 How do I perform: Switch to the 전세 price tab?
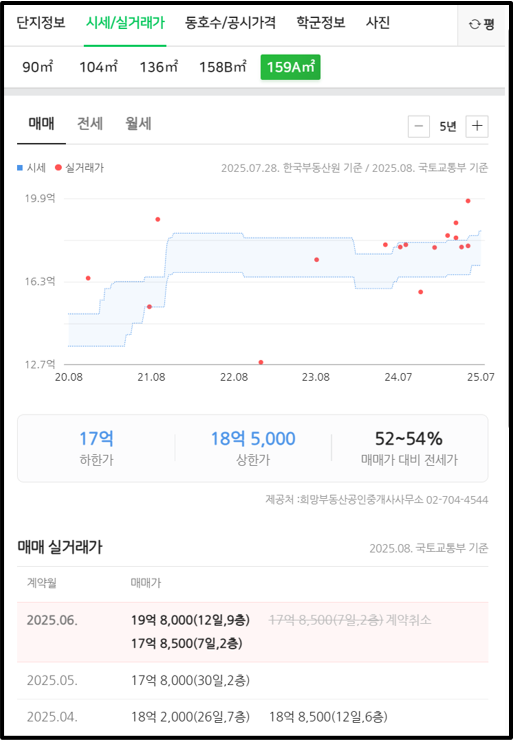(90, 124)
